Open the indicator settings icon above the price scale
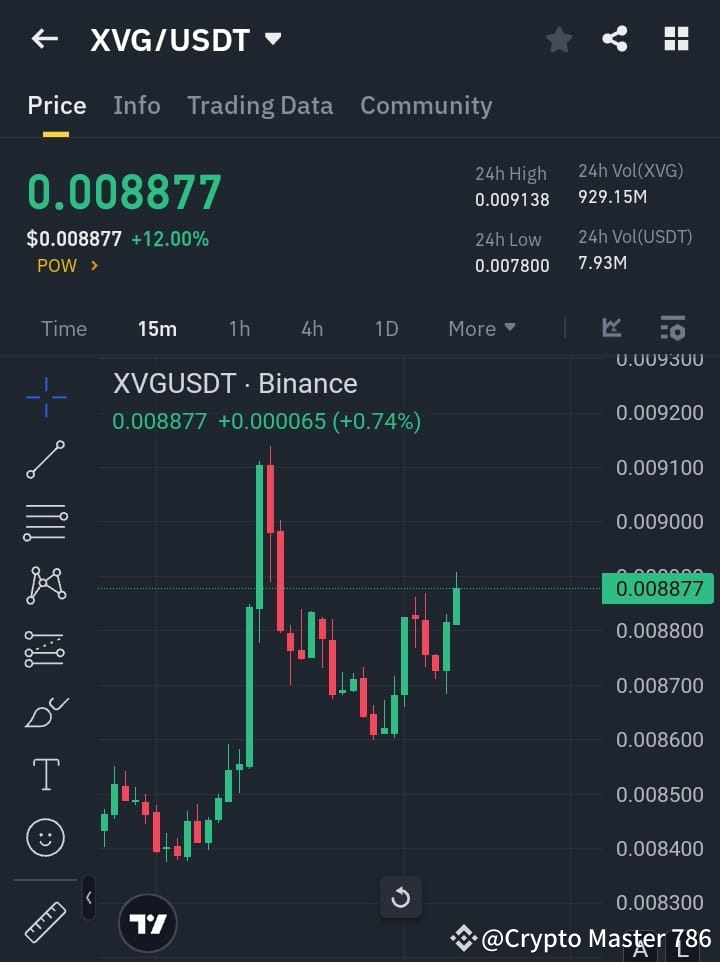The width and height of the screenshot is (720, 962). coord(672,328)
